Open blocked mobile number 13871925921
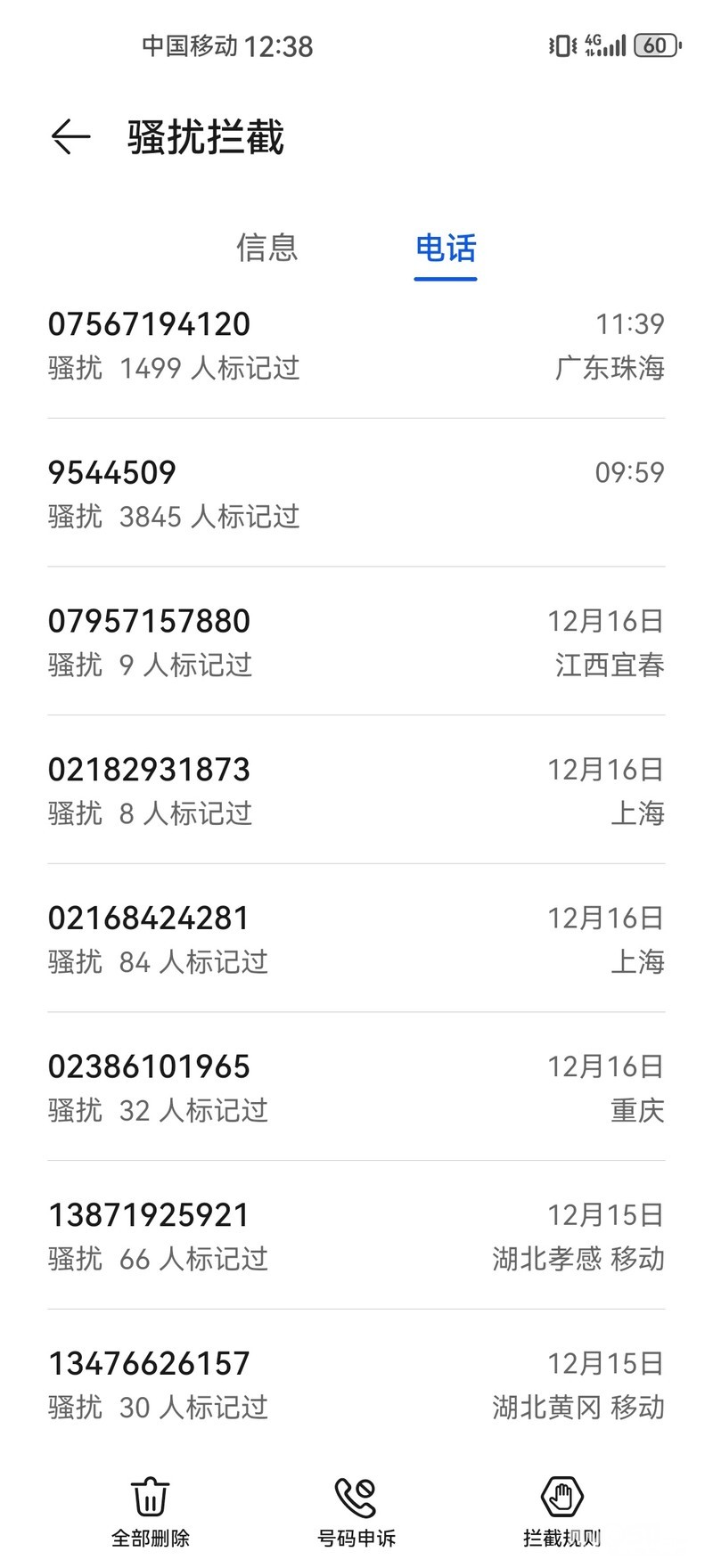This screenshot has width=713, height=1568. pyautogui.click(x=356, y=1237)
